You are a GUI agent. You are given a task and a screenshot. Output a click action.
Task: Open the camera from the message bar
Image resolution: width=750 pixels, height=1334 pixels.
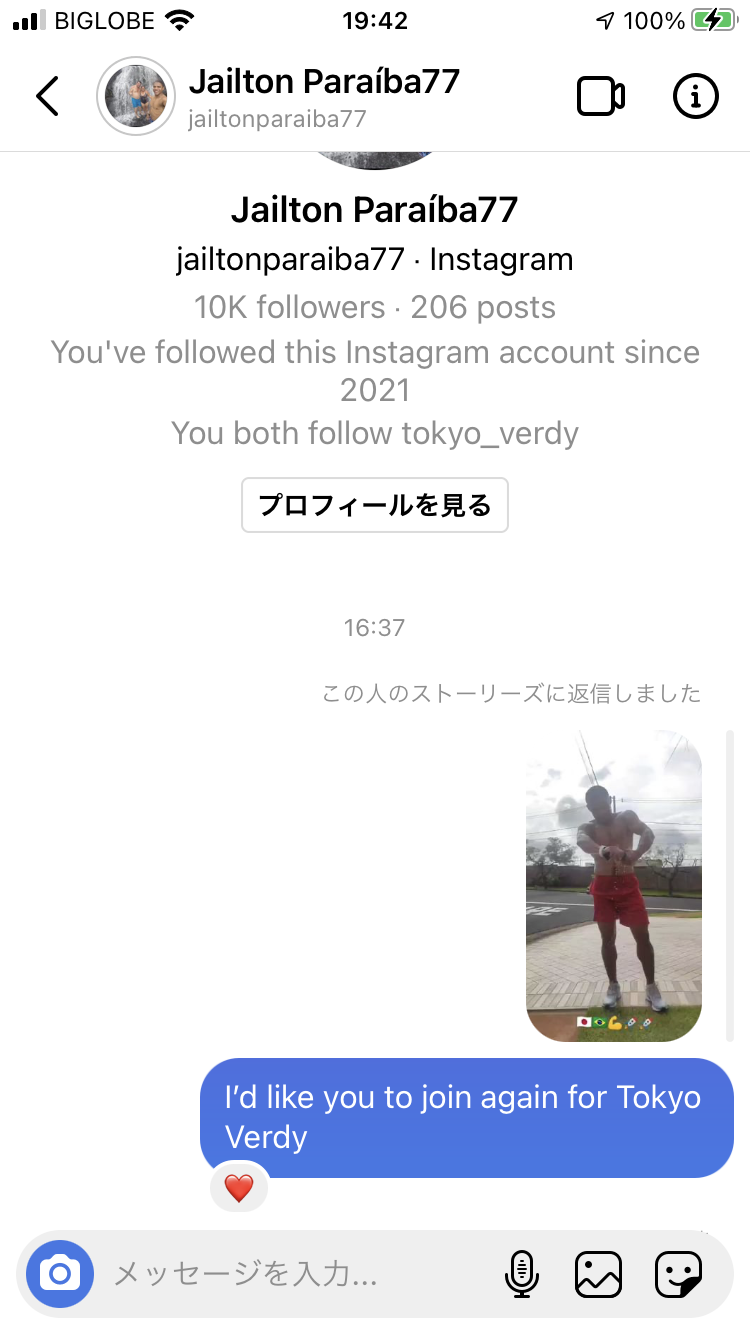60,1274
